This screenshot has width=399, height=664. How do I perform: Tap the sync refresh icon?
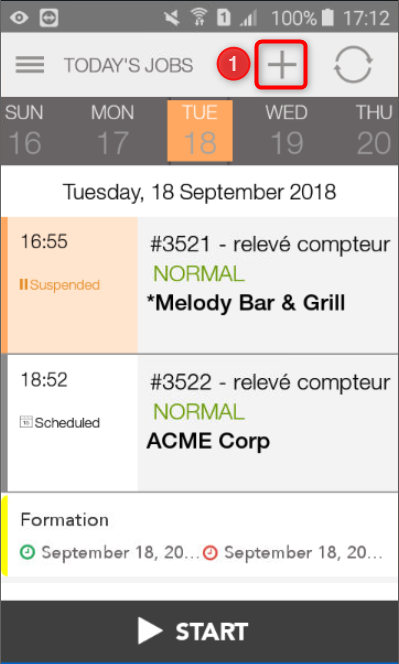coord(353,65)
